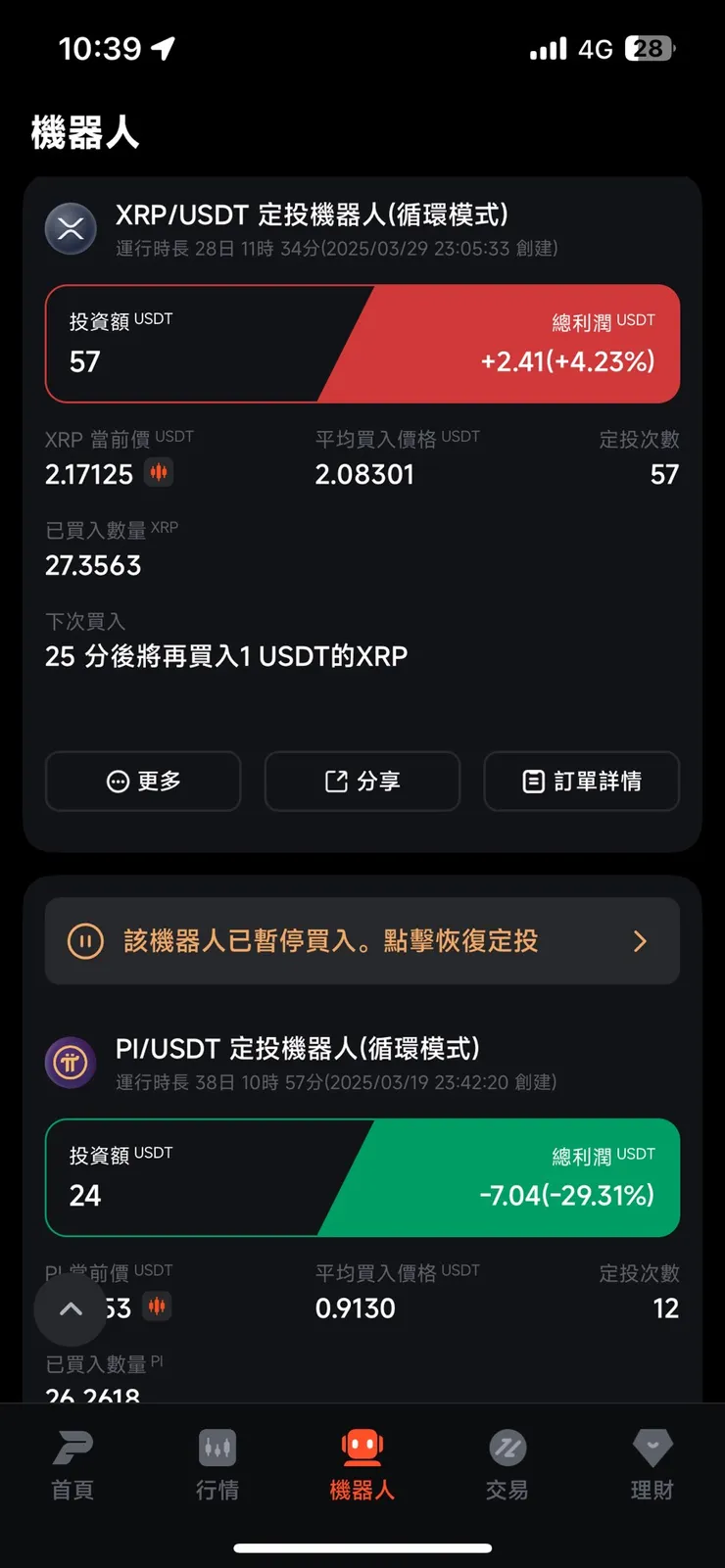Tap the XRP coin logo icon

tap(71, 227)
